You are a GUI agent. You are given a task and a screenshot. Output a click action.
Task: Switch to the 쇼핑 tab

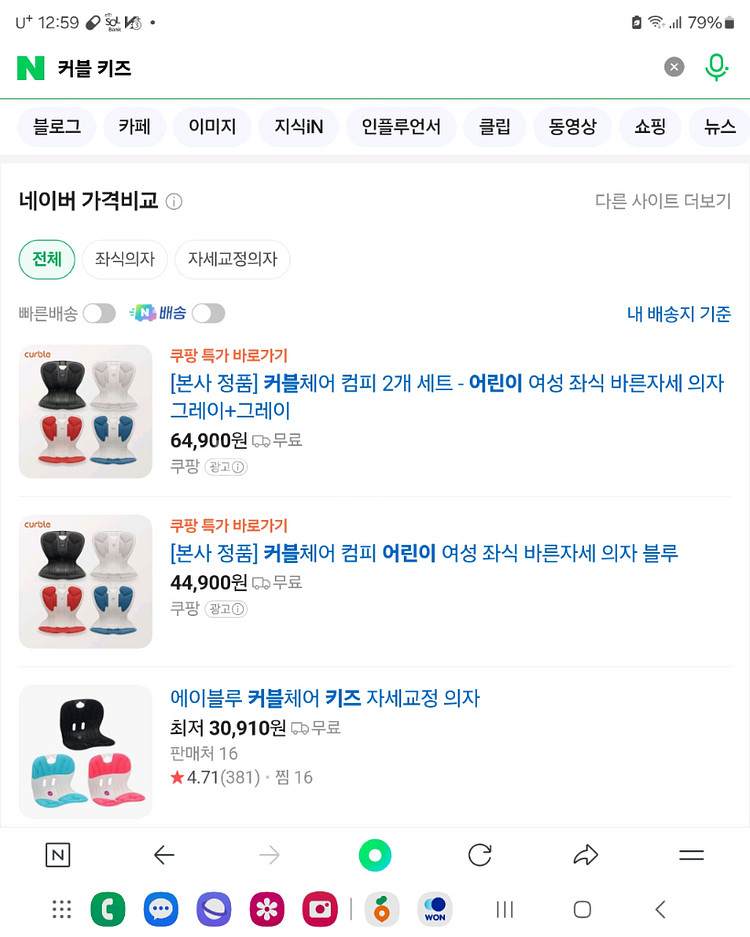[650, 127]
